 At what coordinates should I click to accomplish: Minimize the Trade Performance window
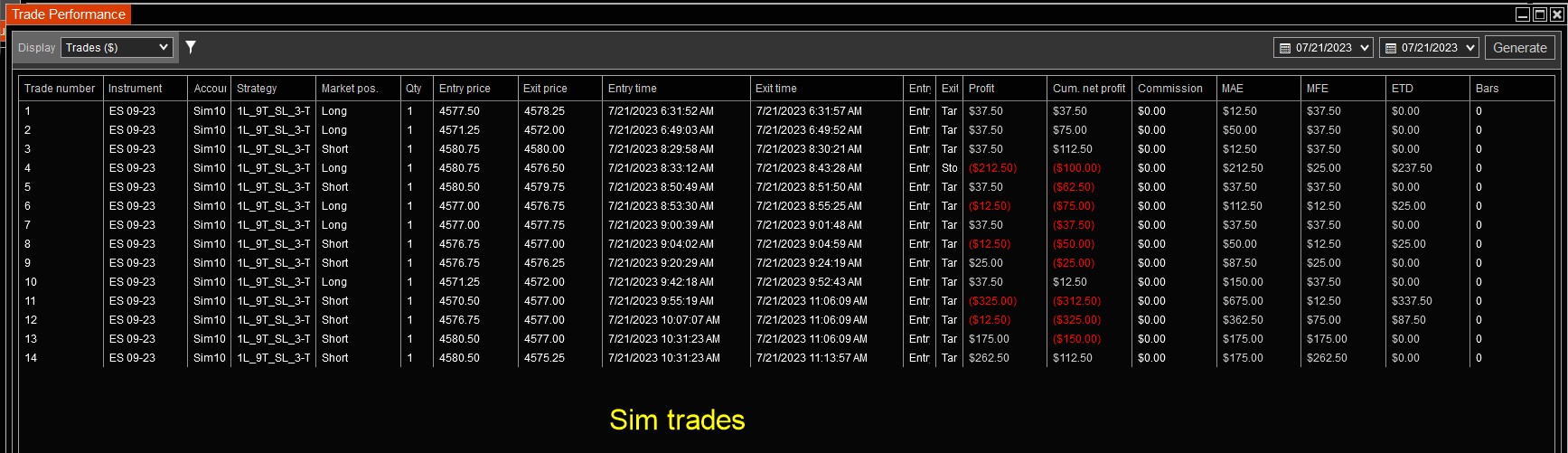[x=1524, y=14]
